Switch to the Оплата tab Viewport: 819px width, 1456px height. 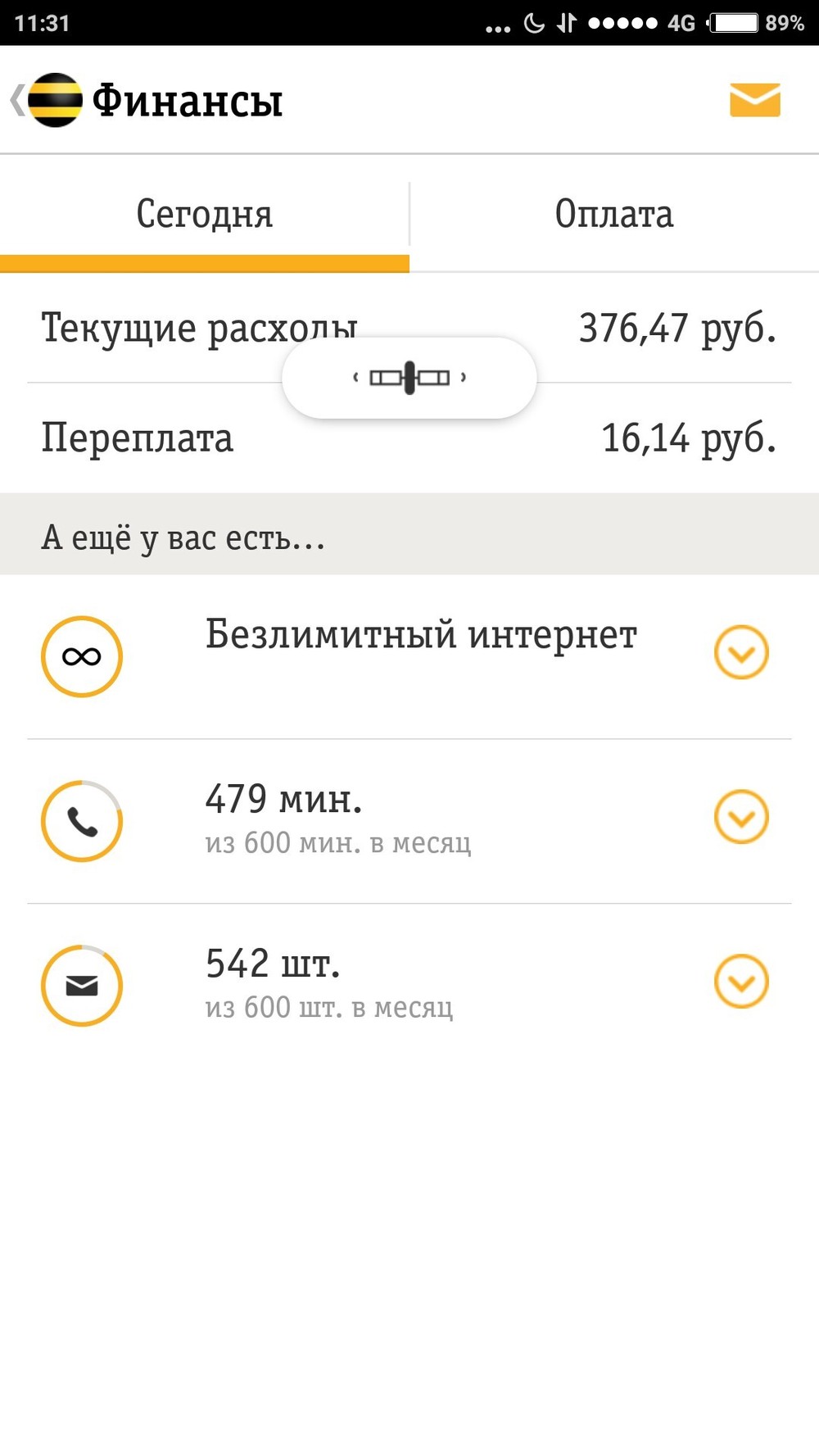tap(614, 215)
